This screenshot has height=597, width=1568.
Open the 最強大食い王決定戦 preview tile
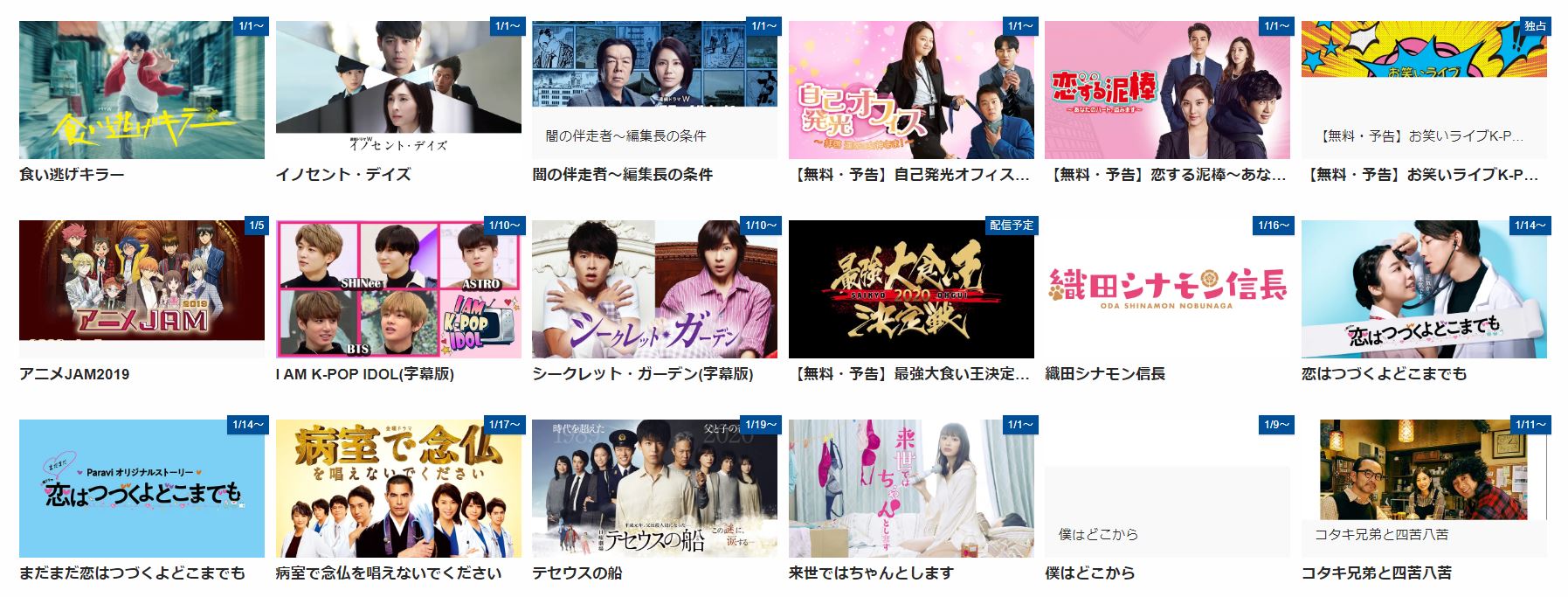[x=911, y=289]
